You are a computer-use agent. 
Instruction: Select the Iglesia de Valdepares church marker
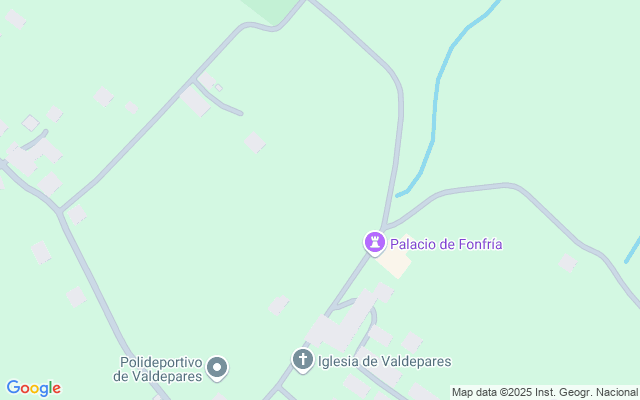pyautogui.click(x=302, y=360)
